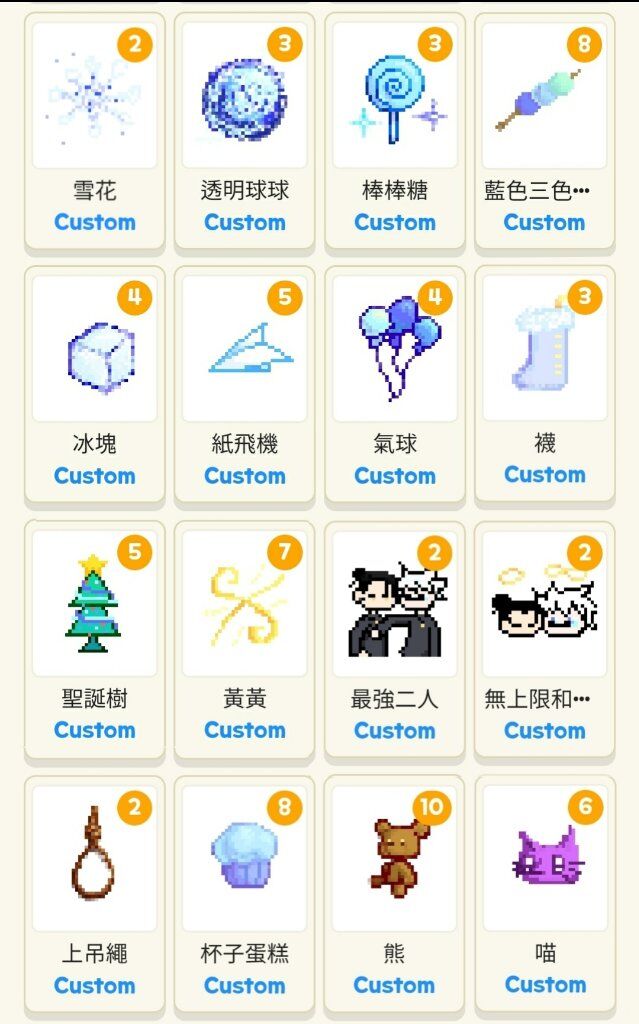639x1024 pixels.
Task: Choose the 冰塊 ice cube card
Action: pos(95,385)
